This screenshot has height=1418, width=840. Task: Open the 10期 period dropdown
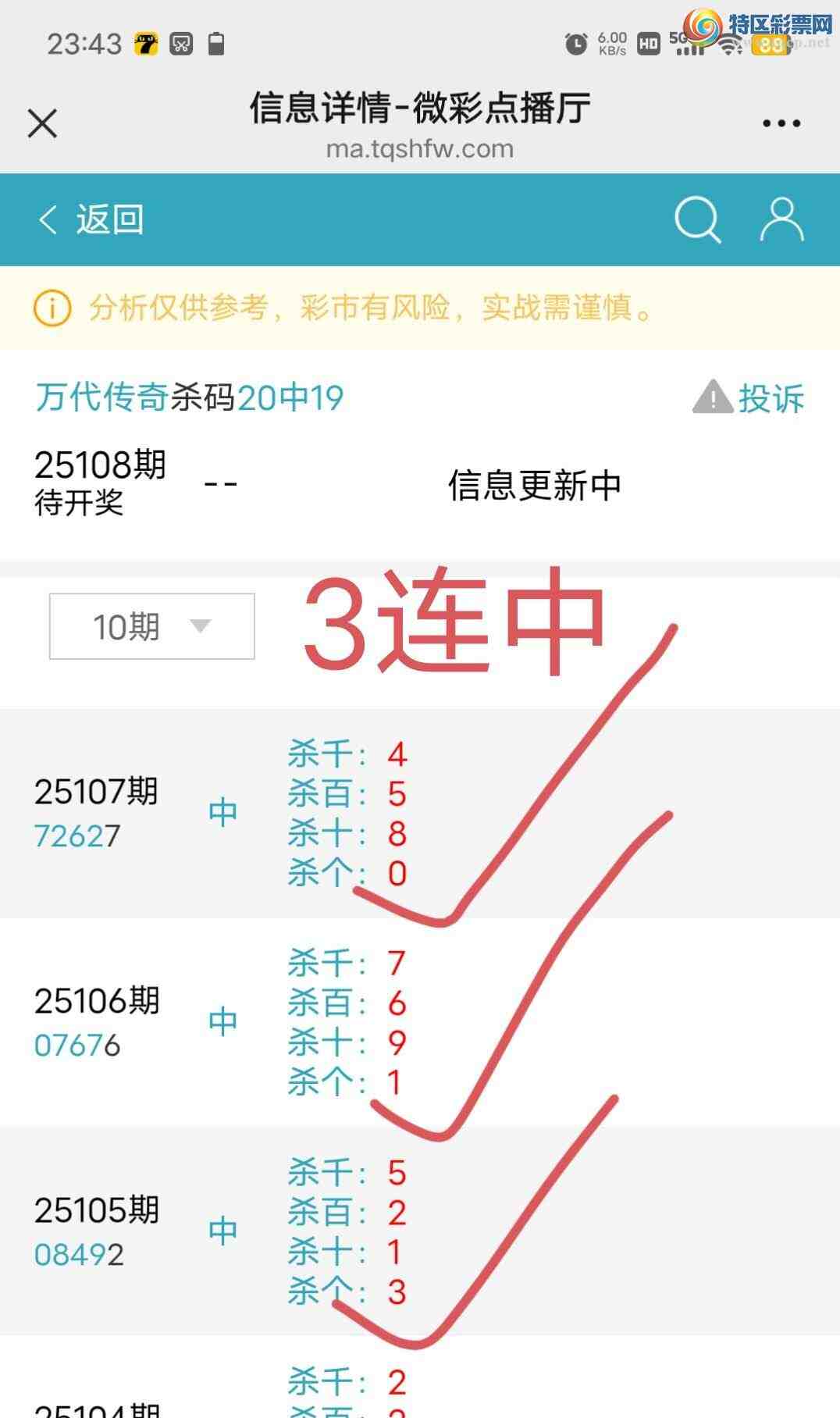click(151, 625)
